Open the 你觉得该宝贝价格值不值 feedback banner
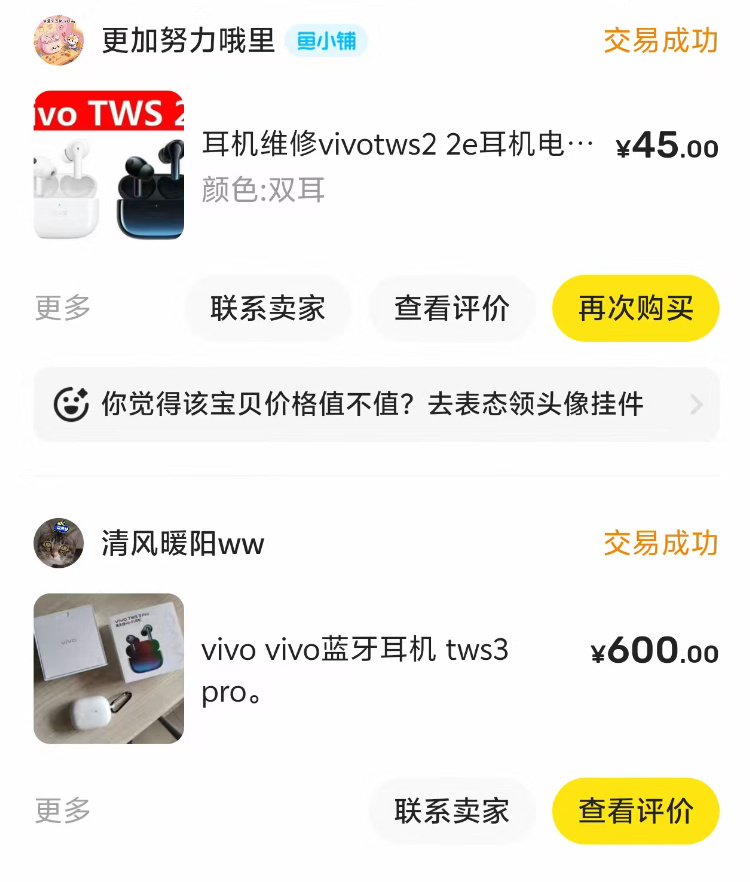The width and height of the screenshot is (750, 882). click(x=376, y=404)
